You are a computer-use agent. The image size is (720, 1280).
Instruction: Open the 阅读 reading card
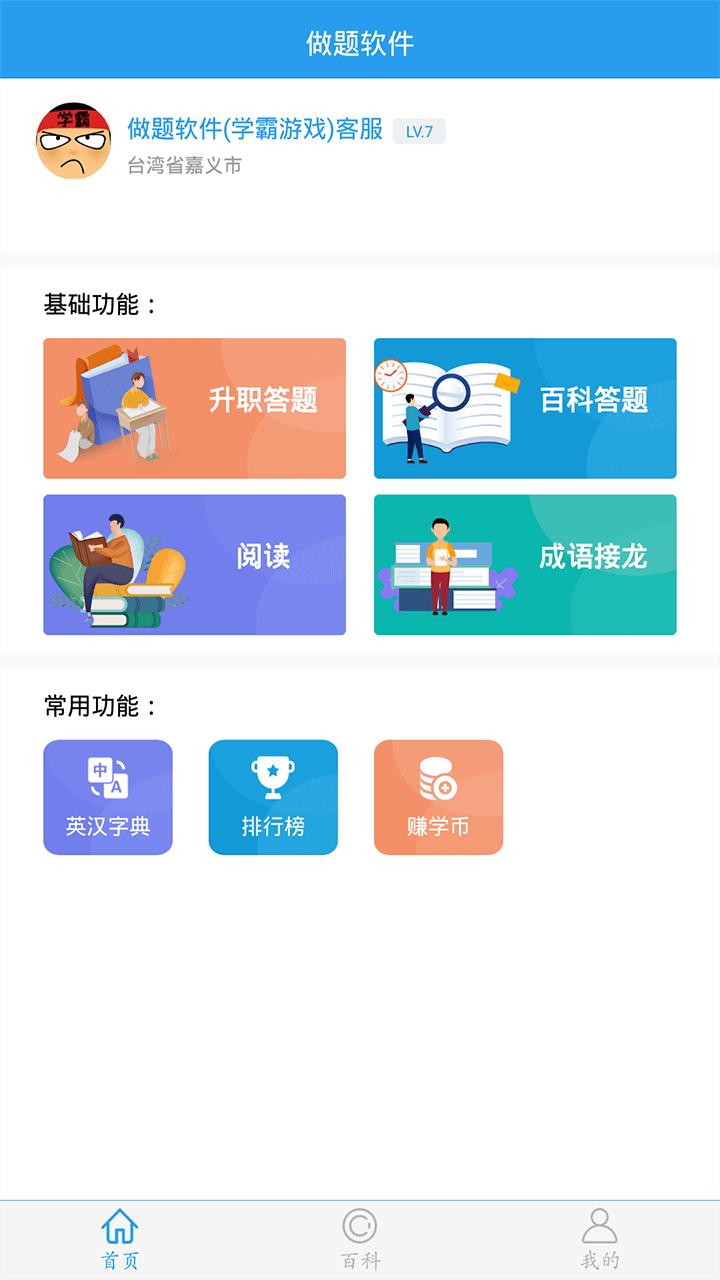coord(194,563)
